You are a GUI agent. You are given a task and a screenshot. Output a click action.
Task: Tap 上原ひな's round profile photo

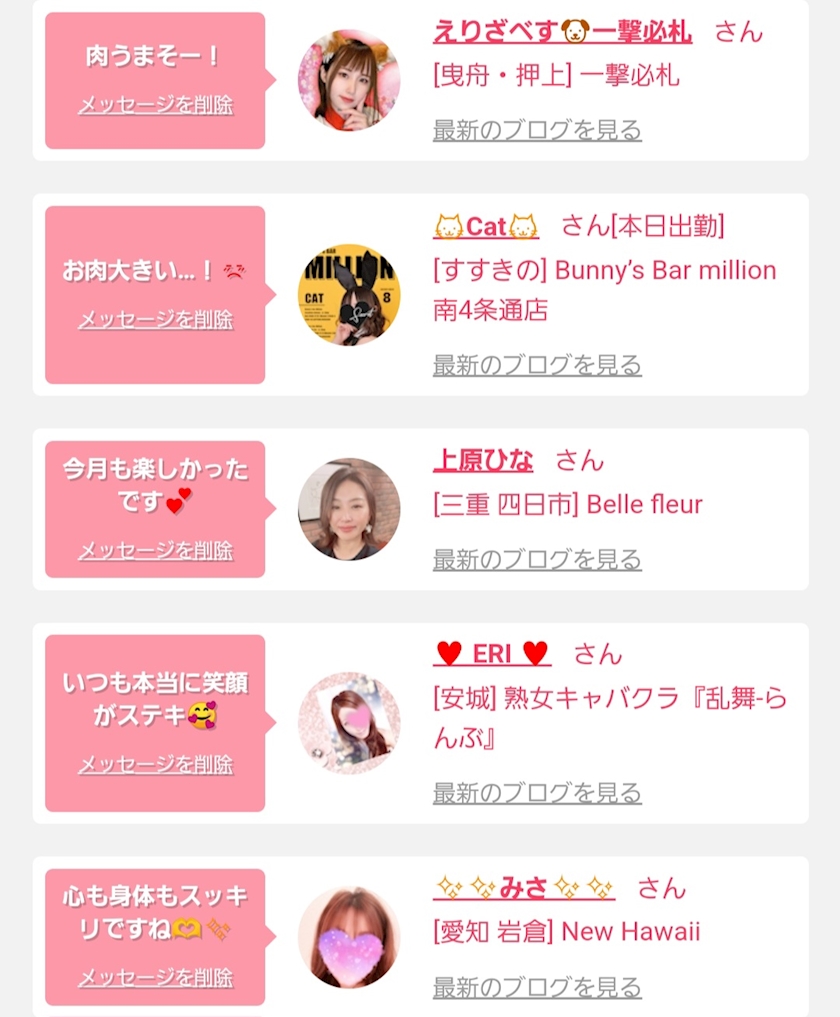pyautogui.click(x=349, y=509)
